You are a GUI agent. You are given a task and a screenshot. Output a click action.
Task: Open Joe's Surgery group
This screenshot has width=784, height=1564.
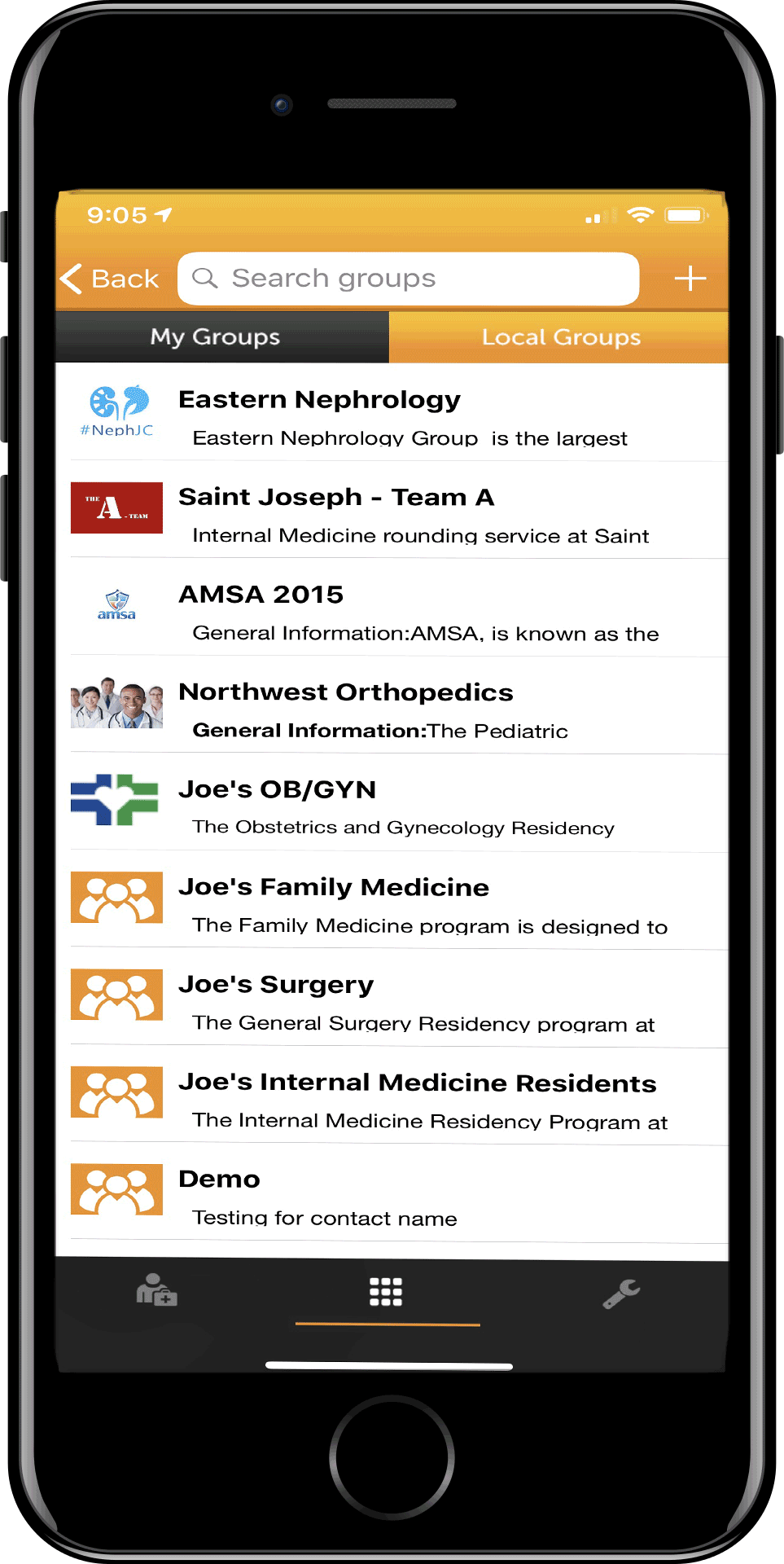(x=392, y=999)
